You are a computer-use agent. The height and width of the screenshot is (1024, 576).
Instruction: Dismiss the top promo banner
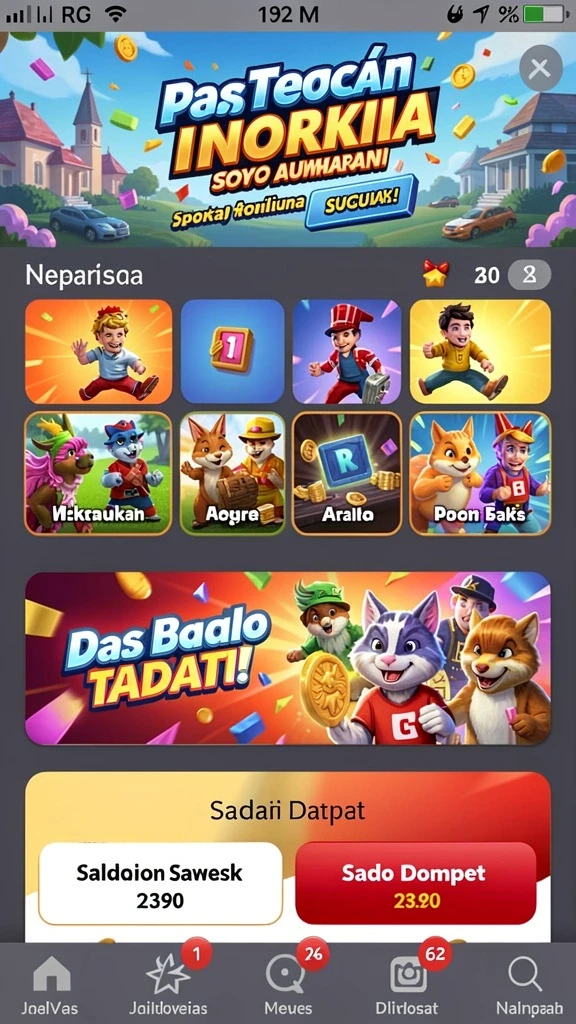coord(541,68)
